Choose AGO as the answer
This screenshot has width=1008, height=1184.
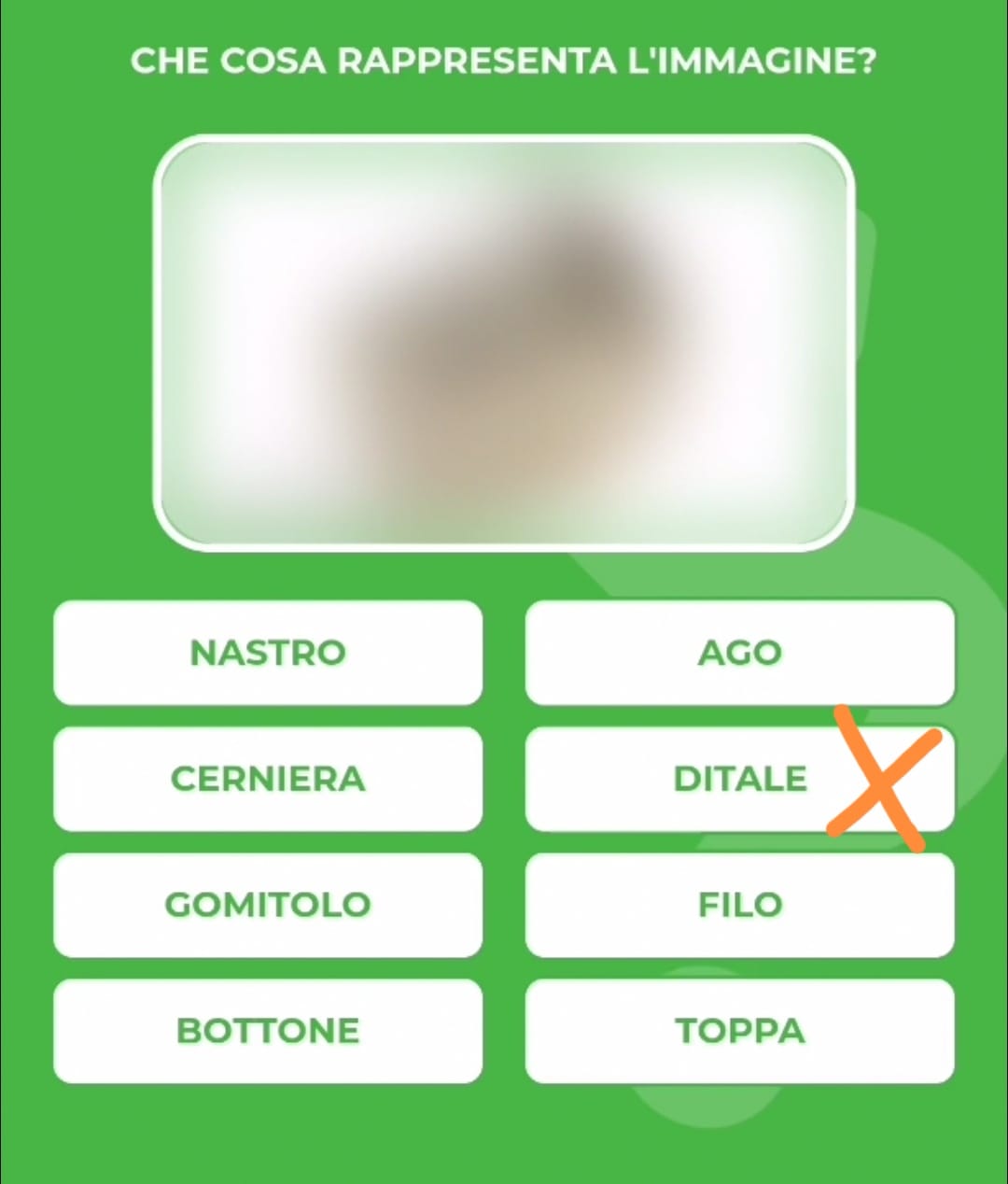[739, 653]
